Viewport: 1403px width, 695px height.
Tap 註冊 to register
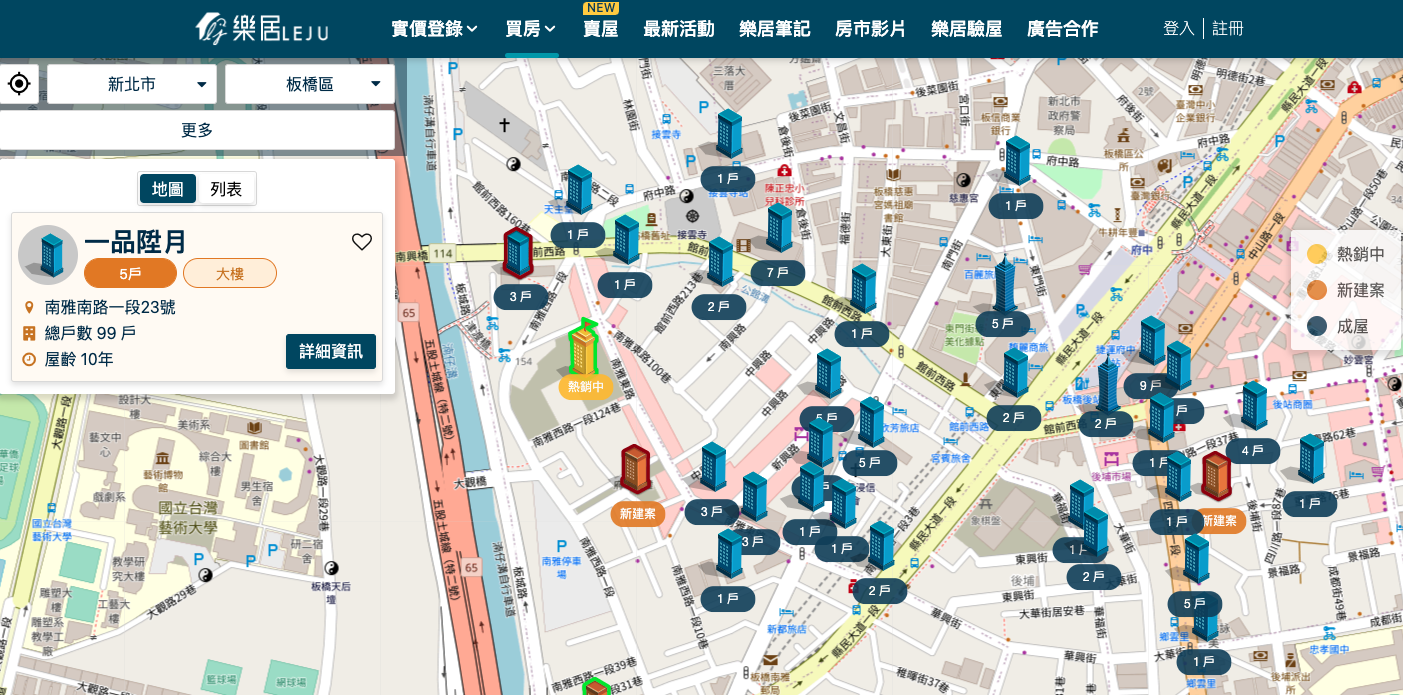[1228, 29]
